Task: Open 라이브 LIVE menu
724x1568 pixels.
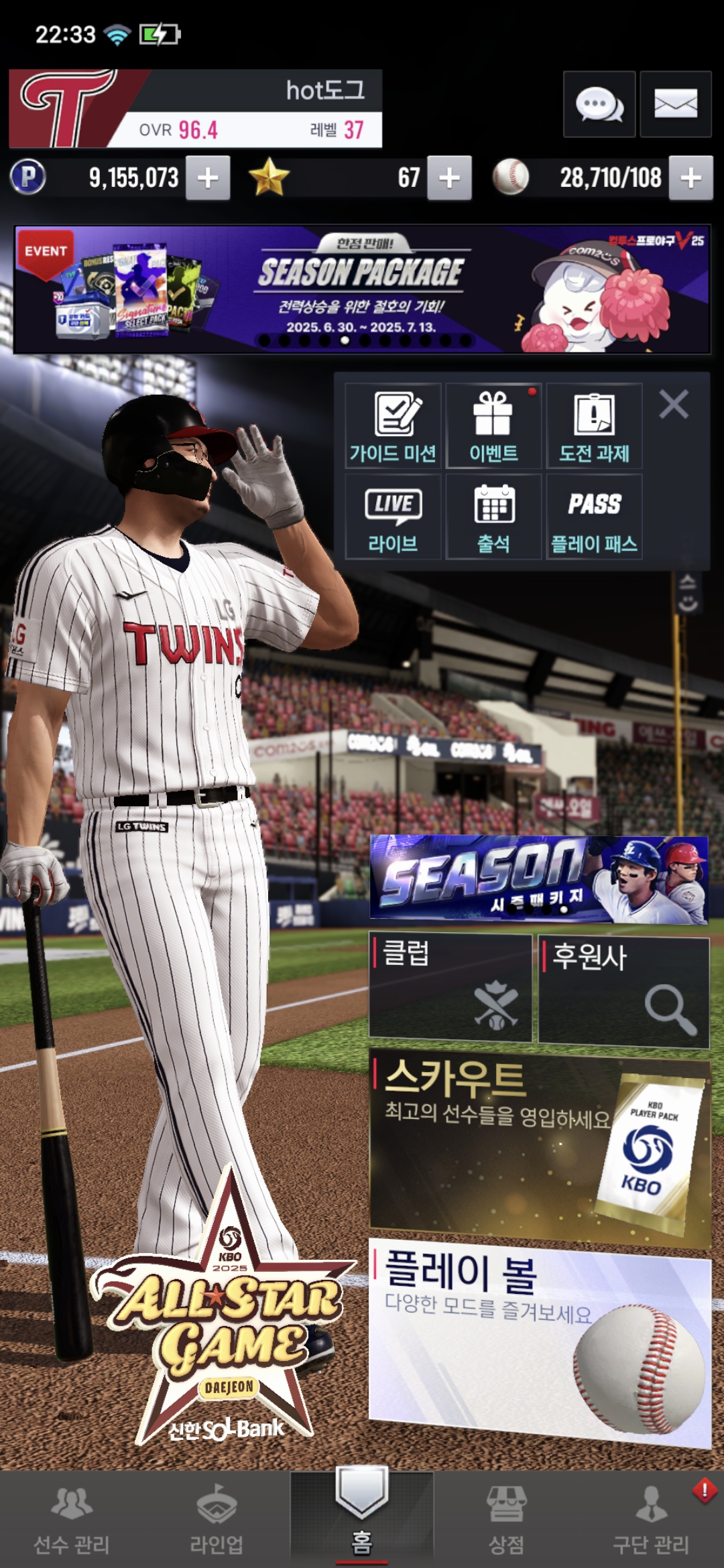Action: tap(394, 517)
